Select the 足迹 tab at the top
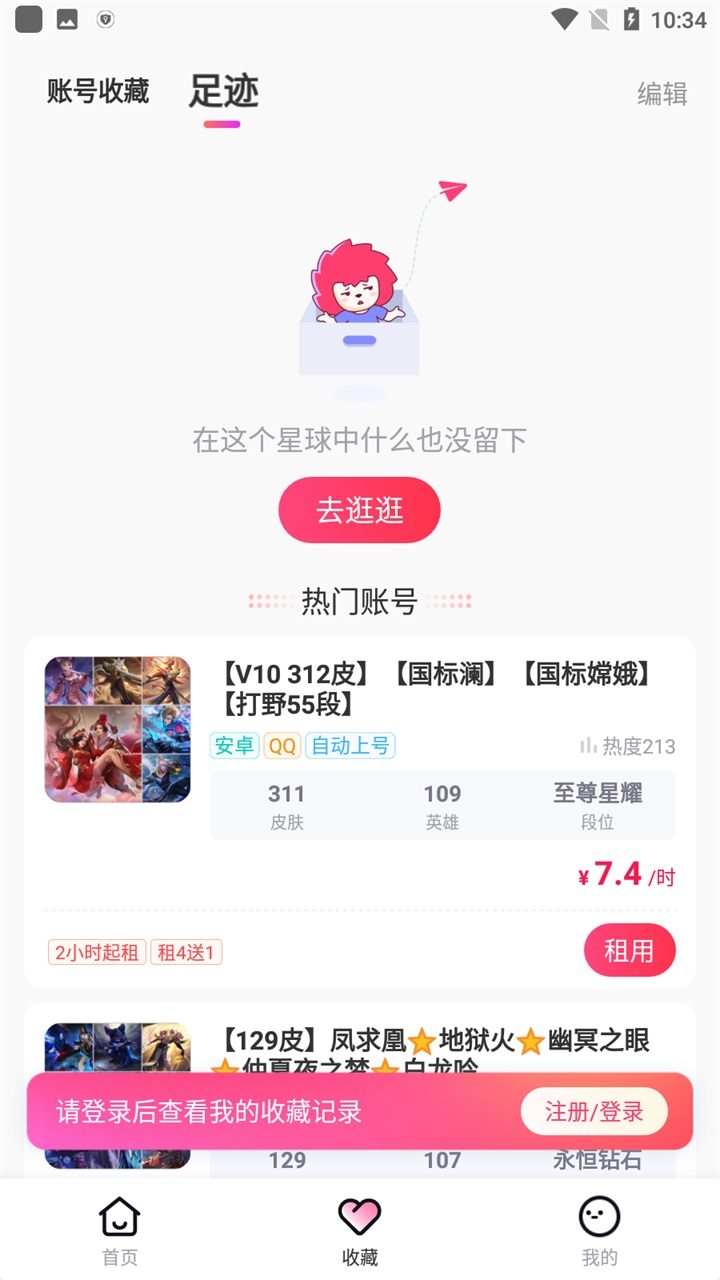720x1280 pixels. click(224, 92)
